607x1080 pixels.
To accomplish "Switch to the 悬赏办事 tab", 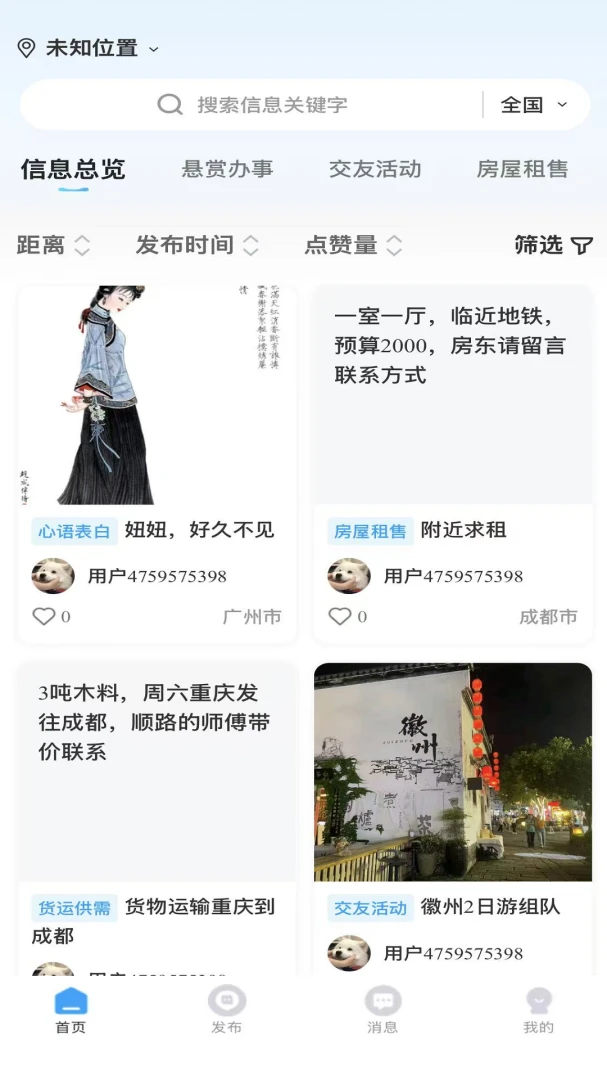I will click(x=227, y=169).
